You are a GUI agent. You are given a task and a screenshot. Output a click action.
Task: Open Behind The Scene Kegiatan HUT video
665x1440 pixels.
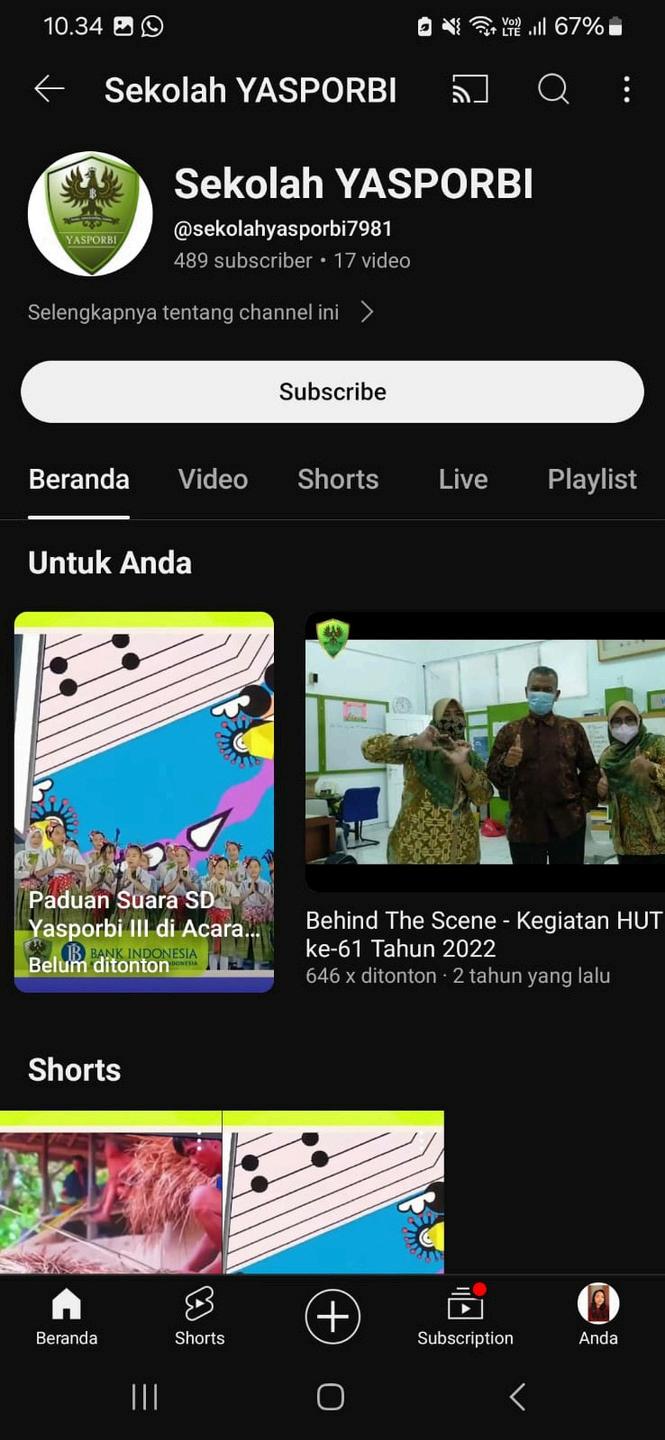point(485,750)
